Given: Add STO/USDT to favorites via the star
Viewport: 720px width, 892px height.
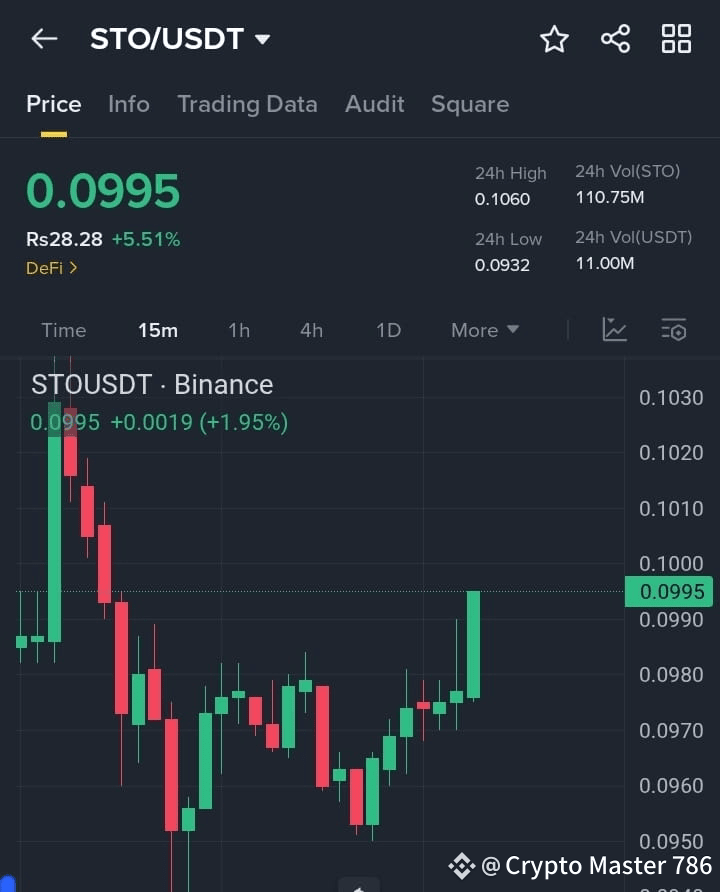Looking at the screenshot, I should pyautogui.click(x=554, y=38).
